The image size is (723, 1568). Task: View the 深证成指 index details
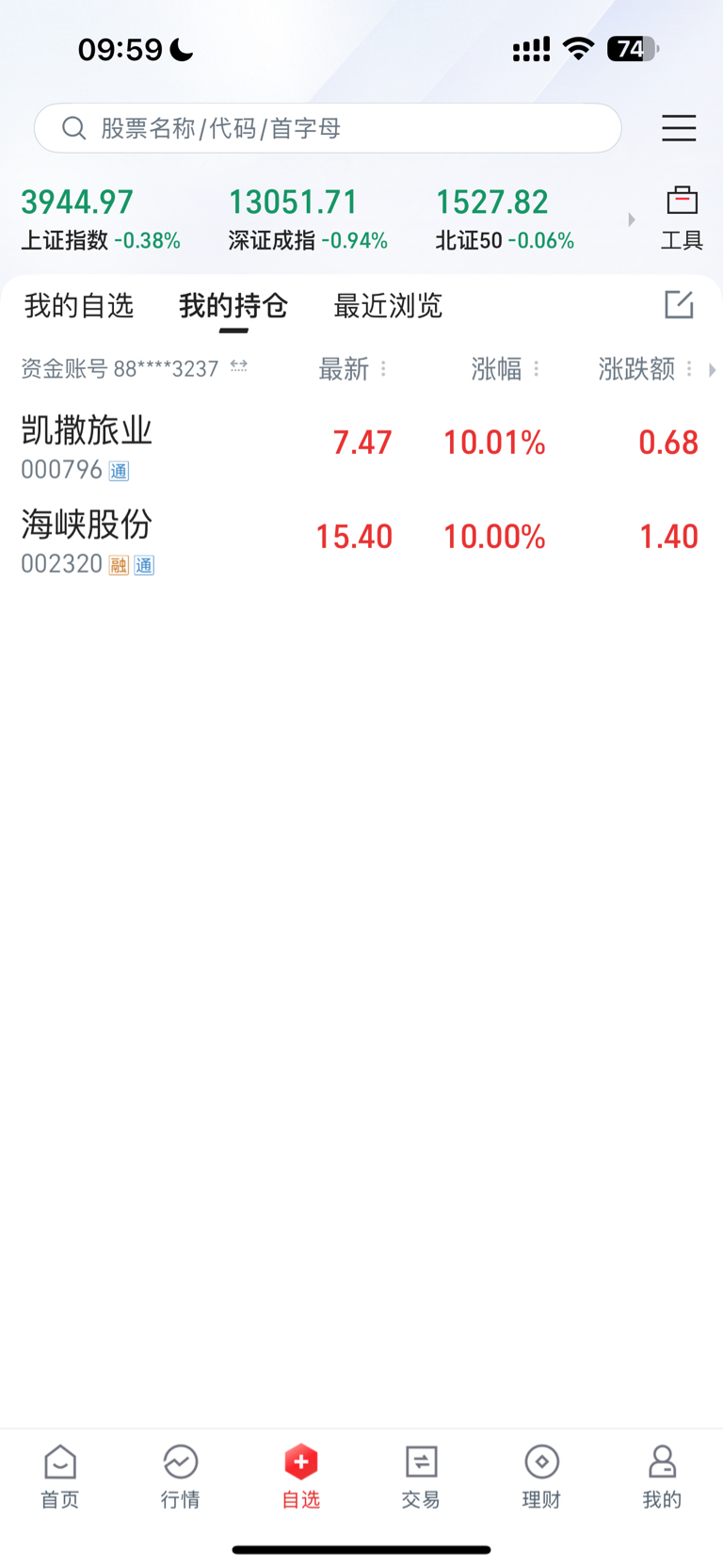(308, 218)
